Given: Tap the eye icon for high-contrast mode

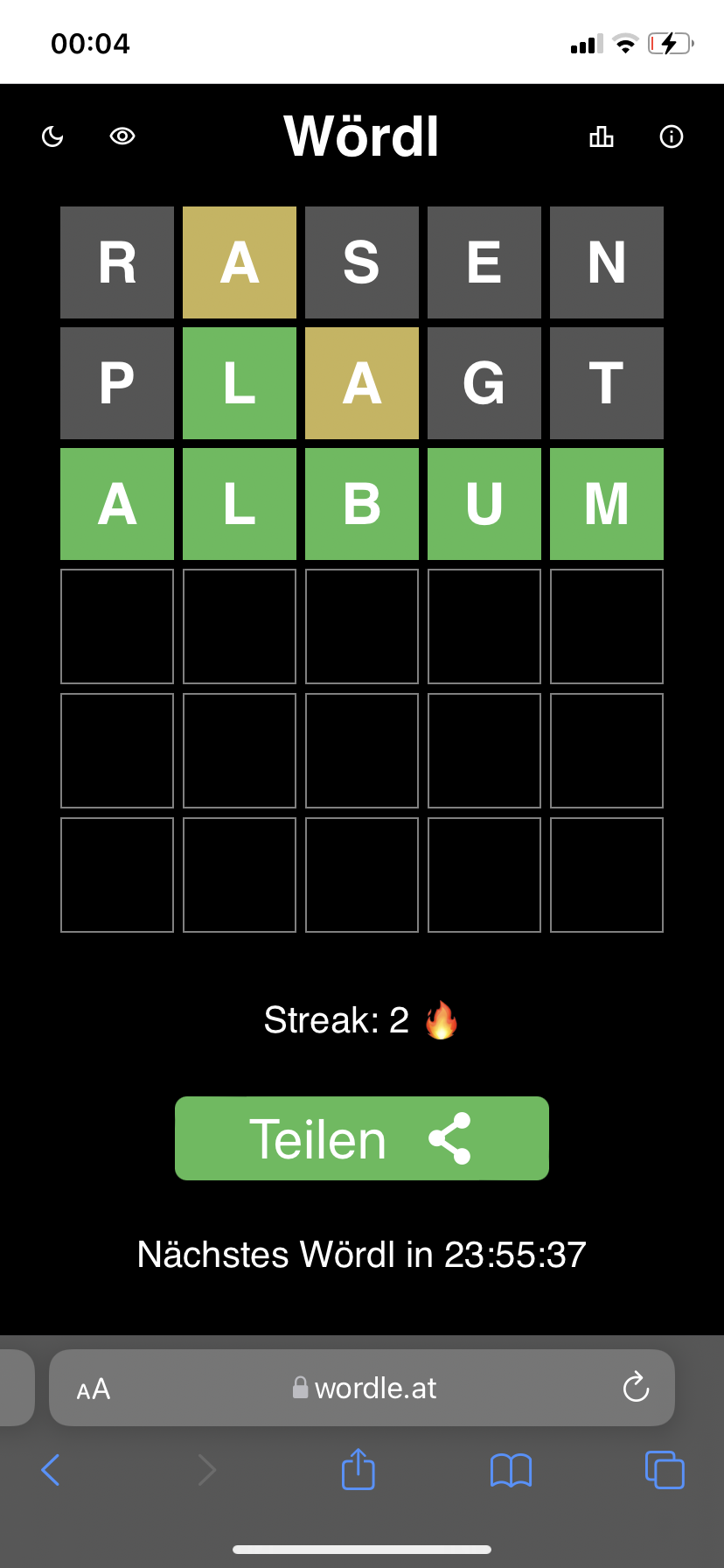Looking at the screenshot, I should click(122, 136).
